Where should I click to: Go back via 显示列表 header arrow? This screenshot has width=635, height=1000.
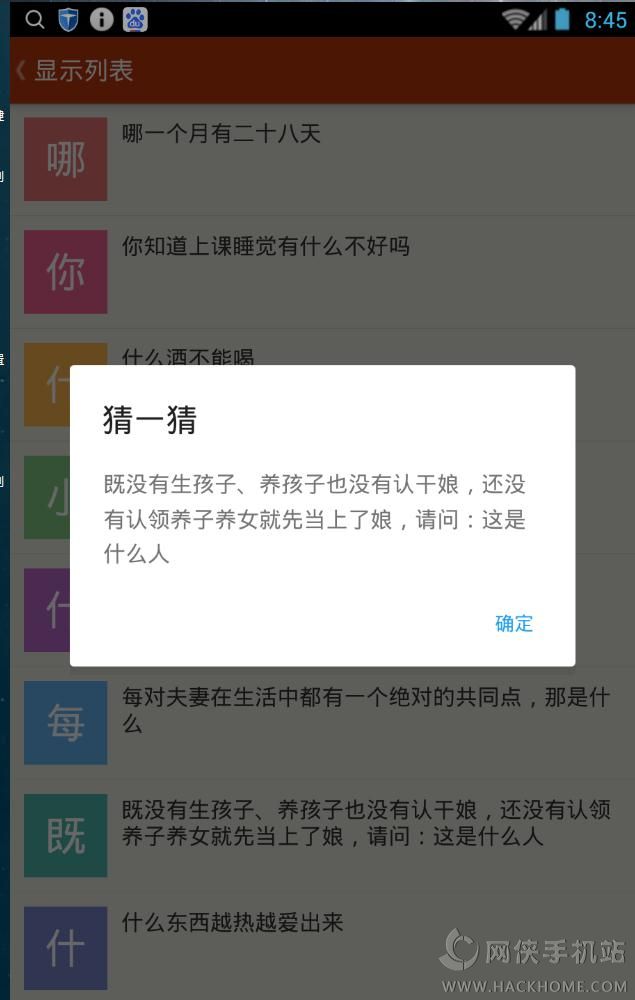pyautogui.click(x=20, y=70)
